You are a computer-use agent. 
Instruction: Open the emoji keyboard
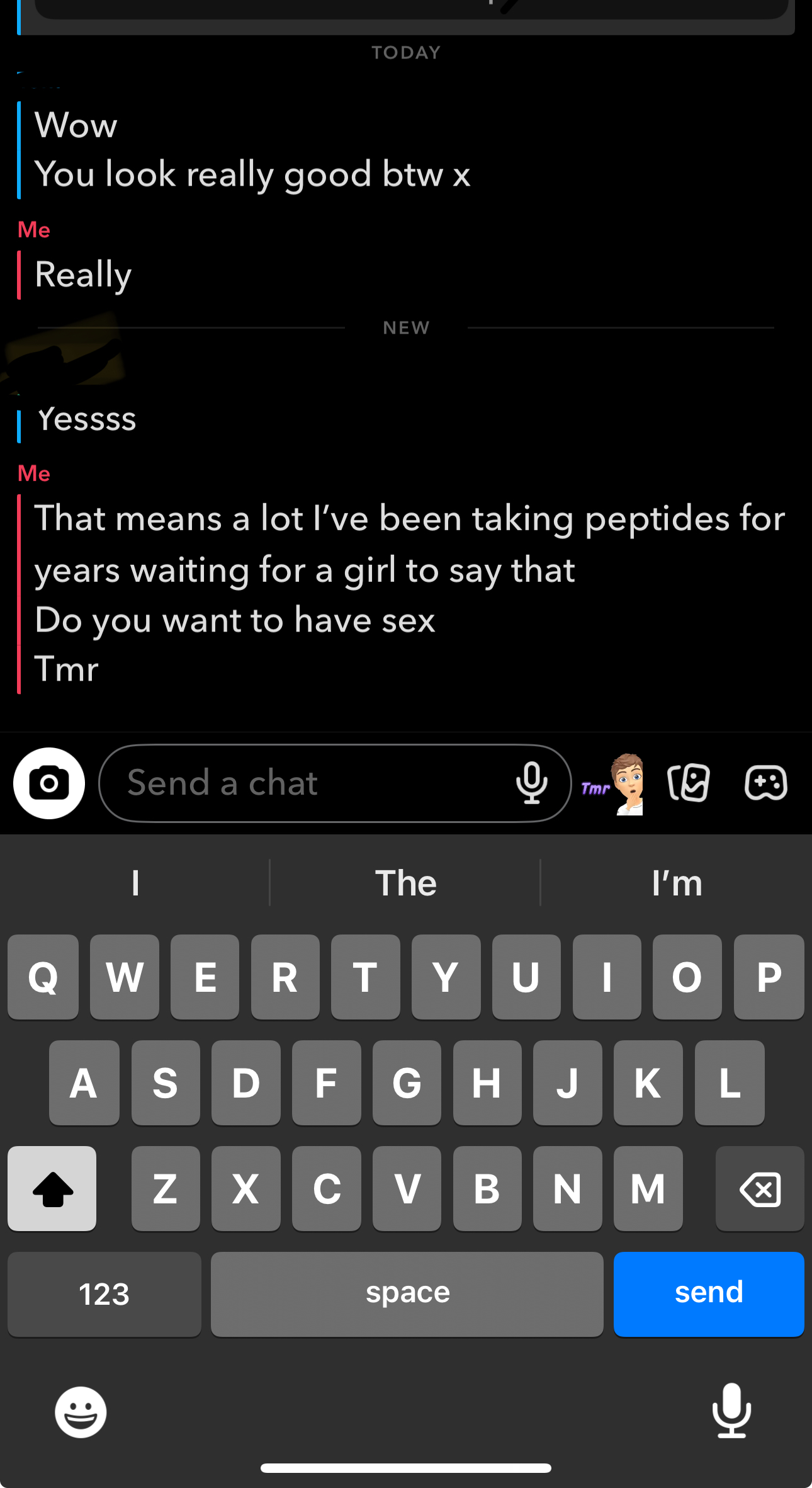(x=81, y=1411)
